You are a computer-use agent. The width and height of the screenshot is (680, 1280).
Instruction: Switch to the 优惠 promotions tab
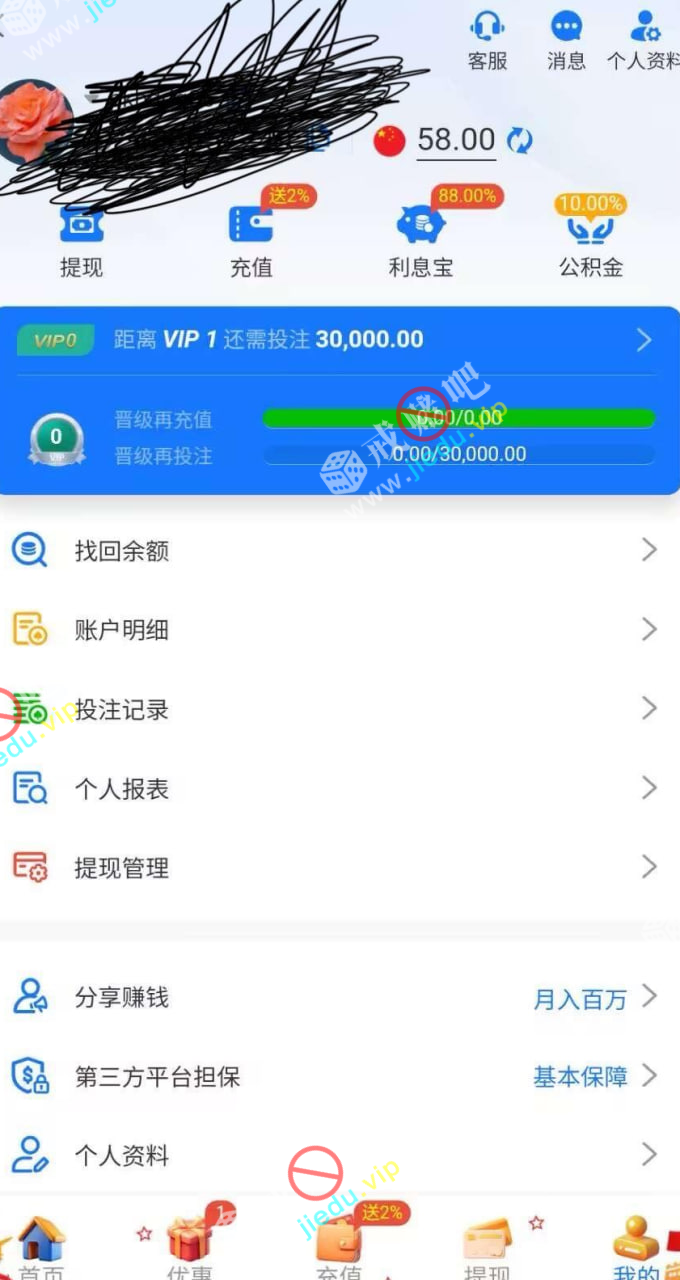(189, 1248)
